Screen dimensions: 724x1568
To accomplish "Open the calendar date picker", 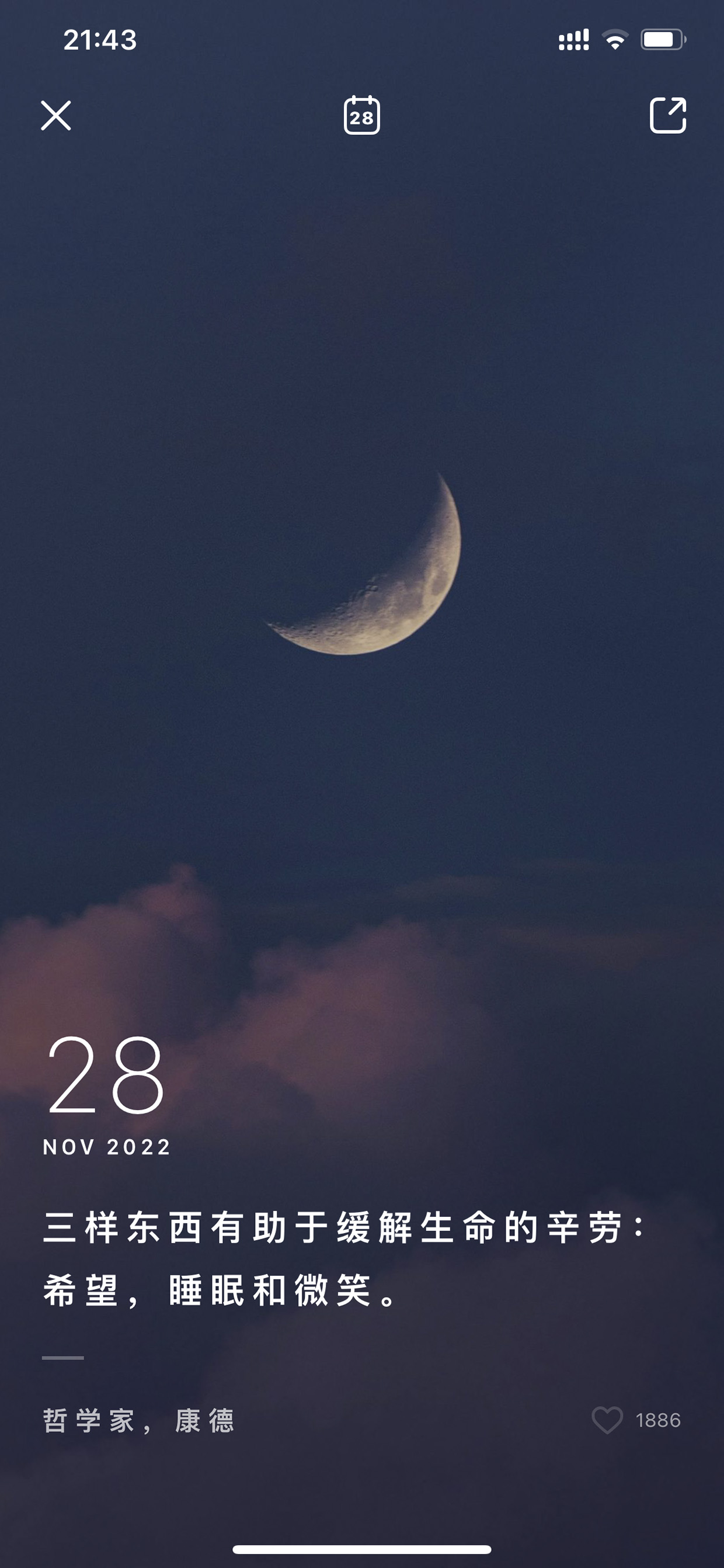I will (361, 115).
